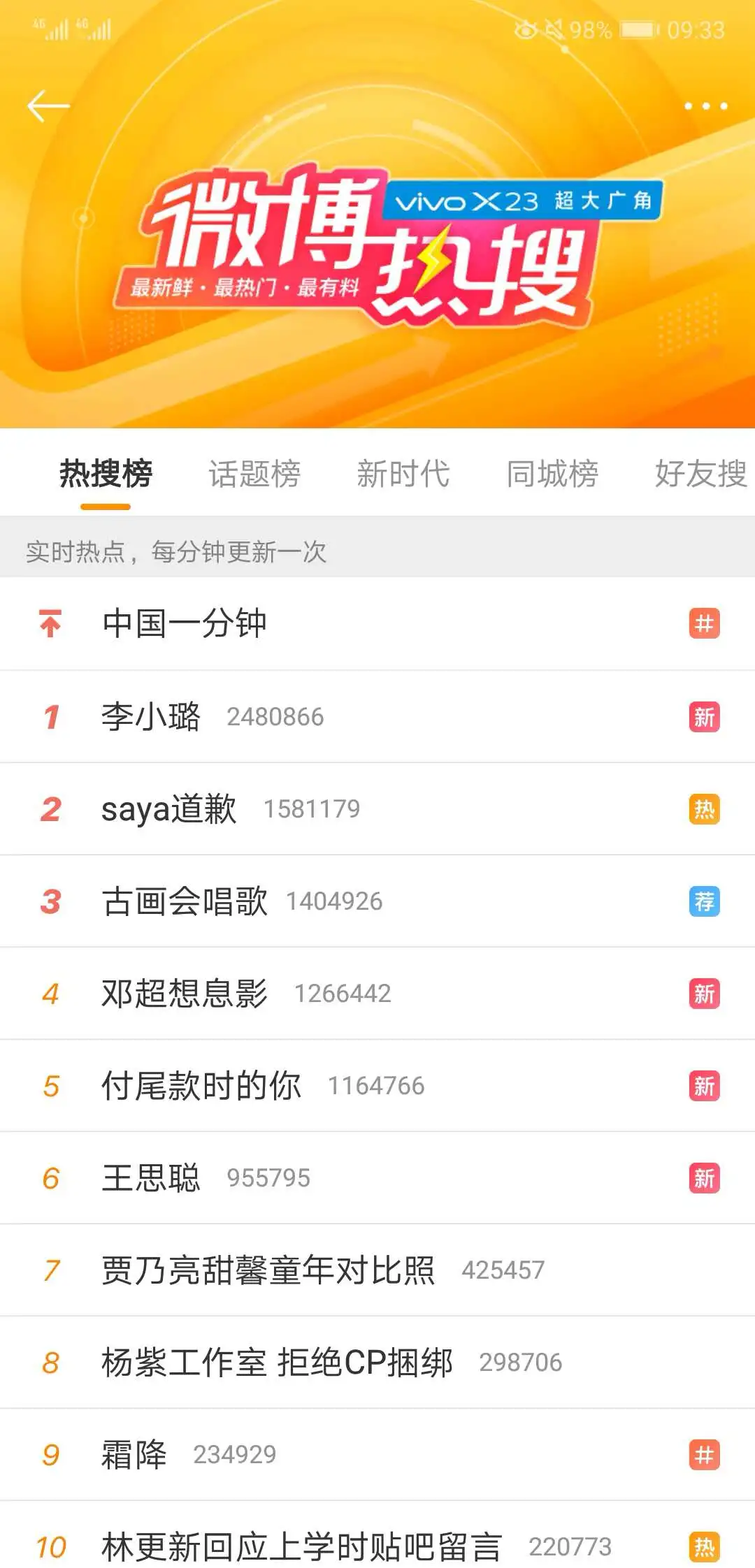
Task: Go back using the top-left arrow
Action: (48, 106)
